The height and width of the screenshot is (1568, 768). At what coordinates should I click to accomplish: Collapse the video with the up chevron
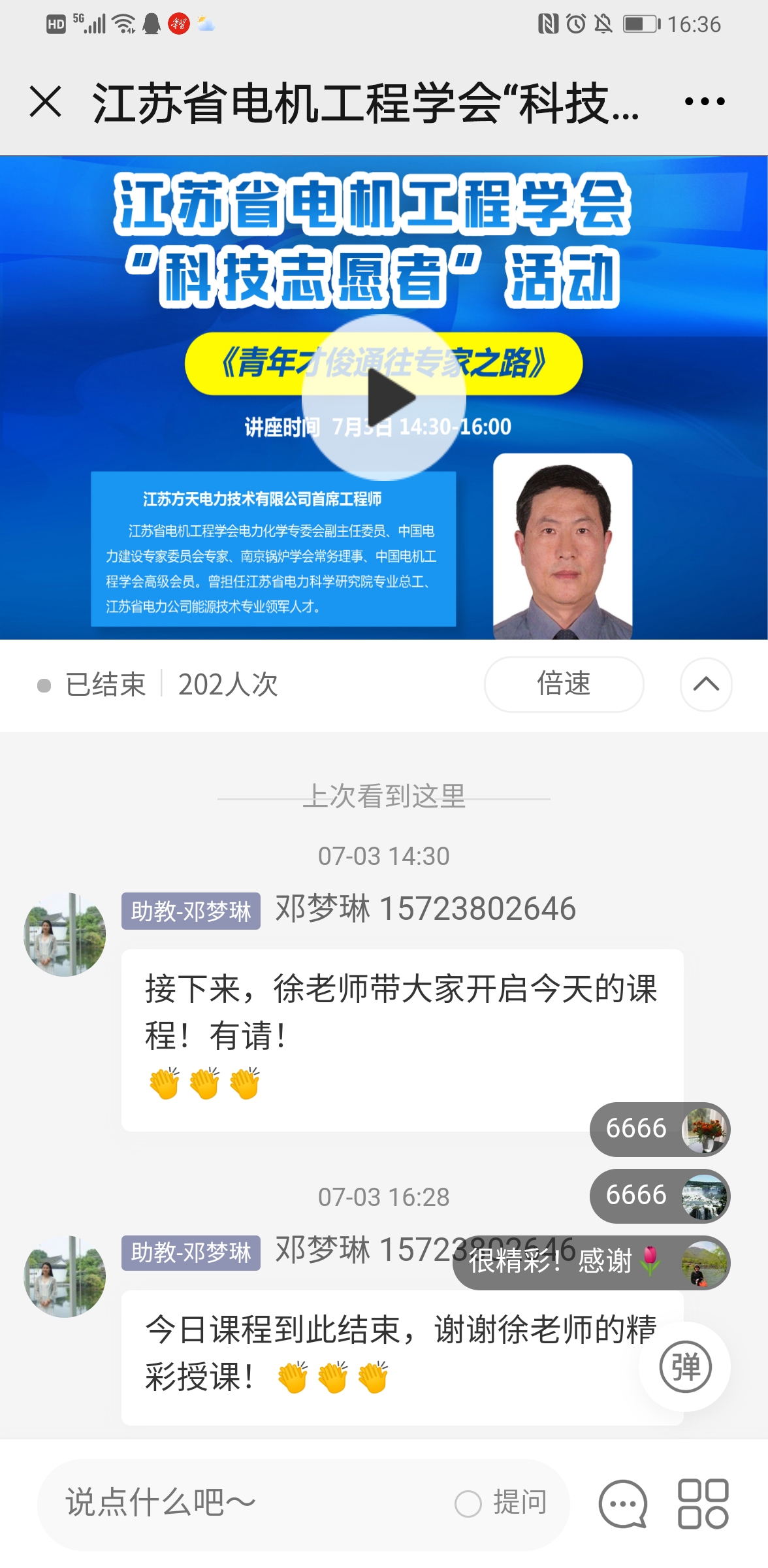(x=706, y=684)
